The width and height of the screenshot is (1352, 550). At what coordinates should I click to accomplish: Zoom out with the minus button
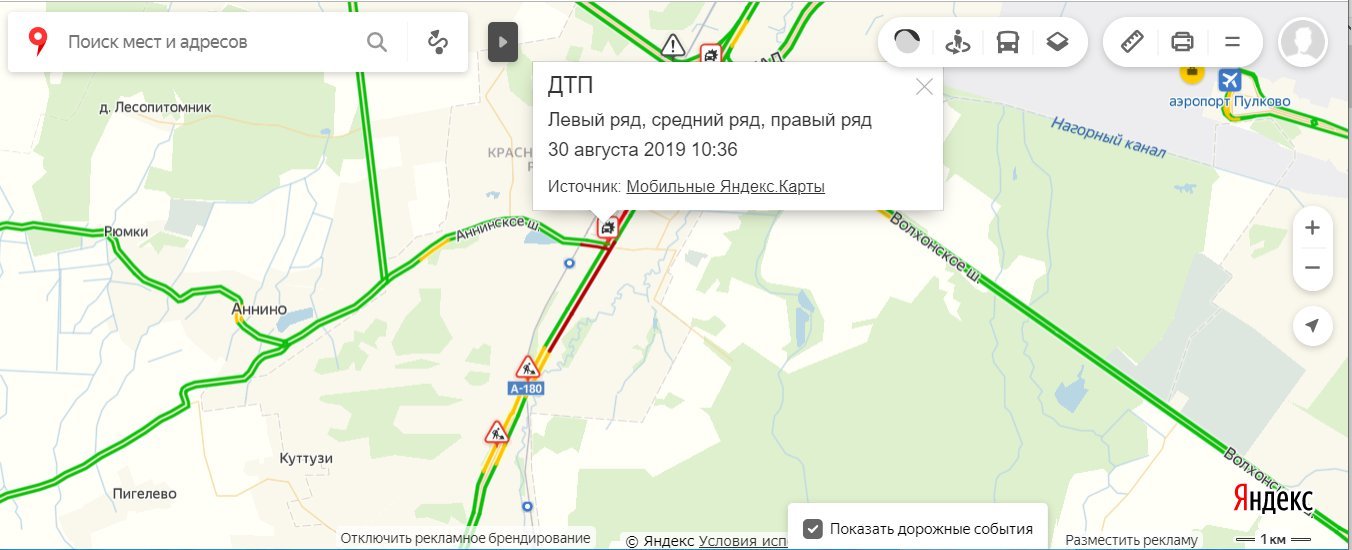coord(1313,268)
